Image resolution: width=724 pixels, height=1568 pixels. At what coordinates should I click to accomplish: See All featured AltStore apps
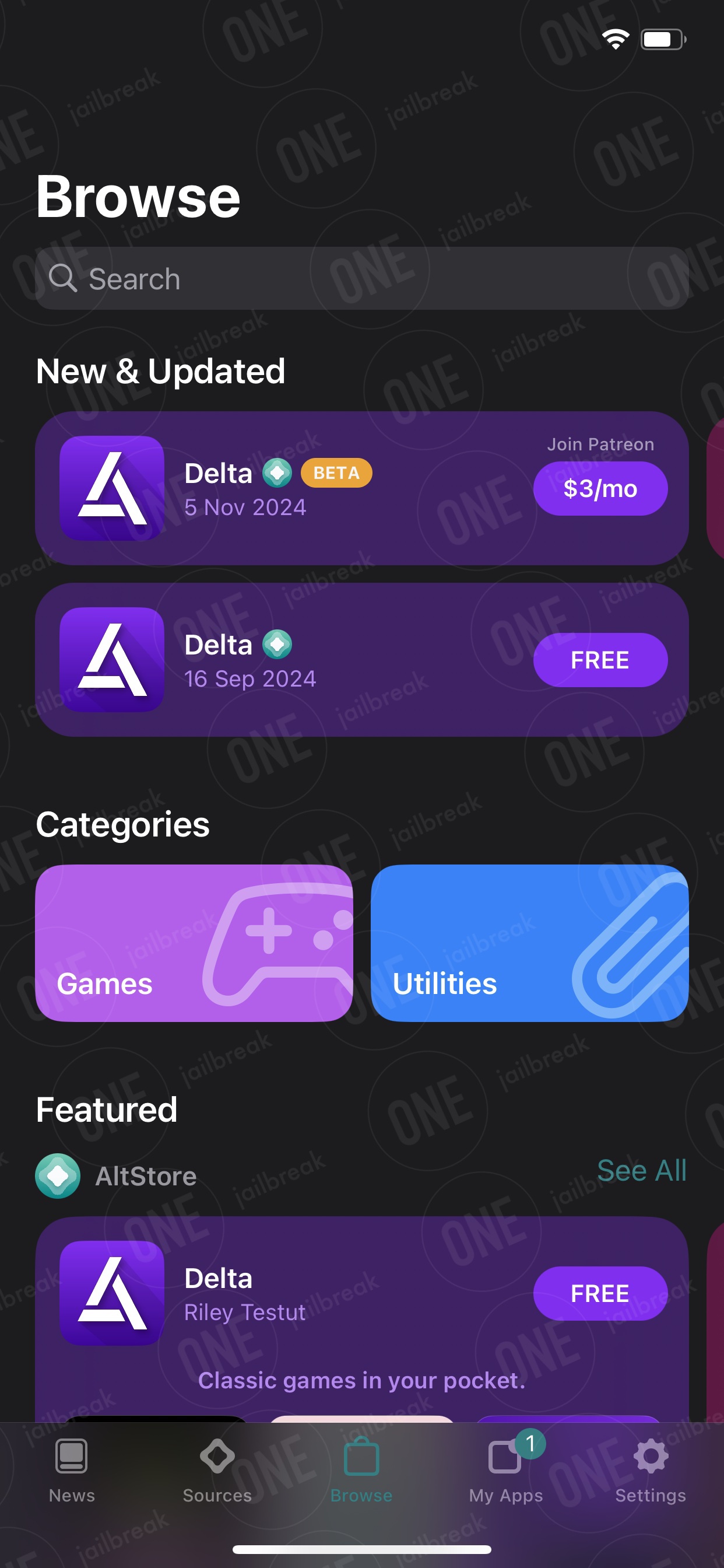tap(641, 1171)
